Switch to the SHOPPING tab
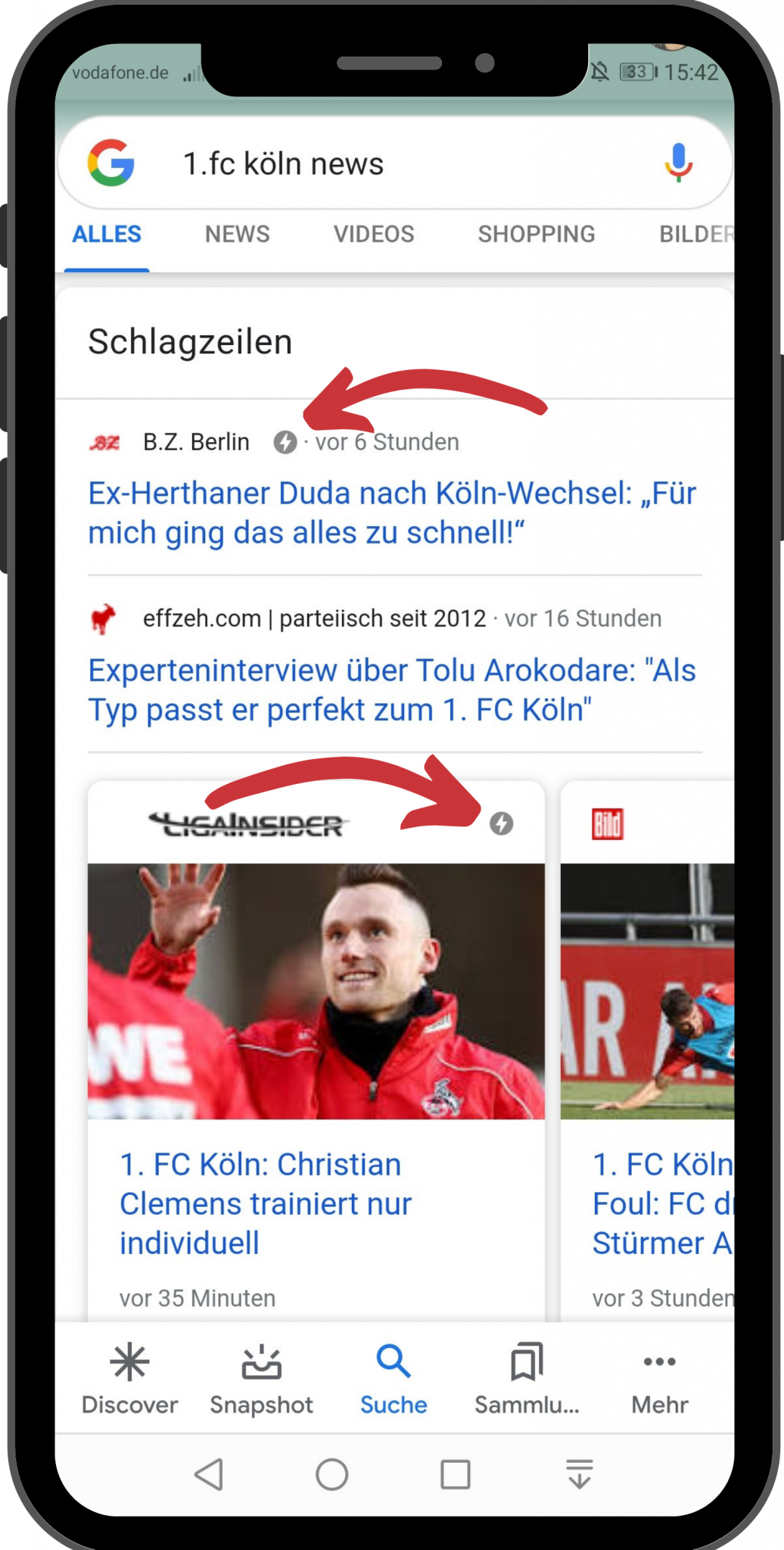The height and width of the screenshot is (1550, 784). click(x=537, y=234)
